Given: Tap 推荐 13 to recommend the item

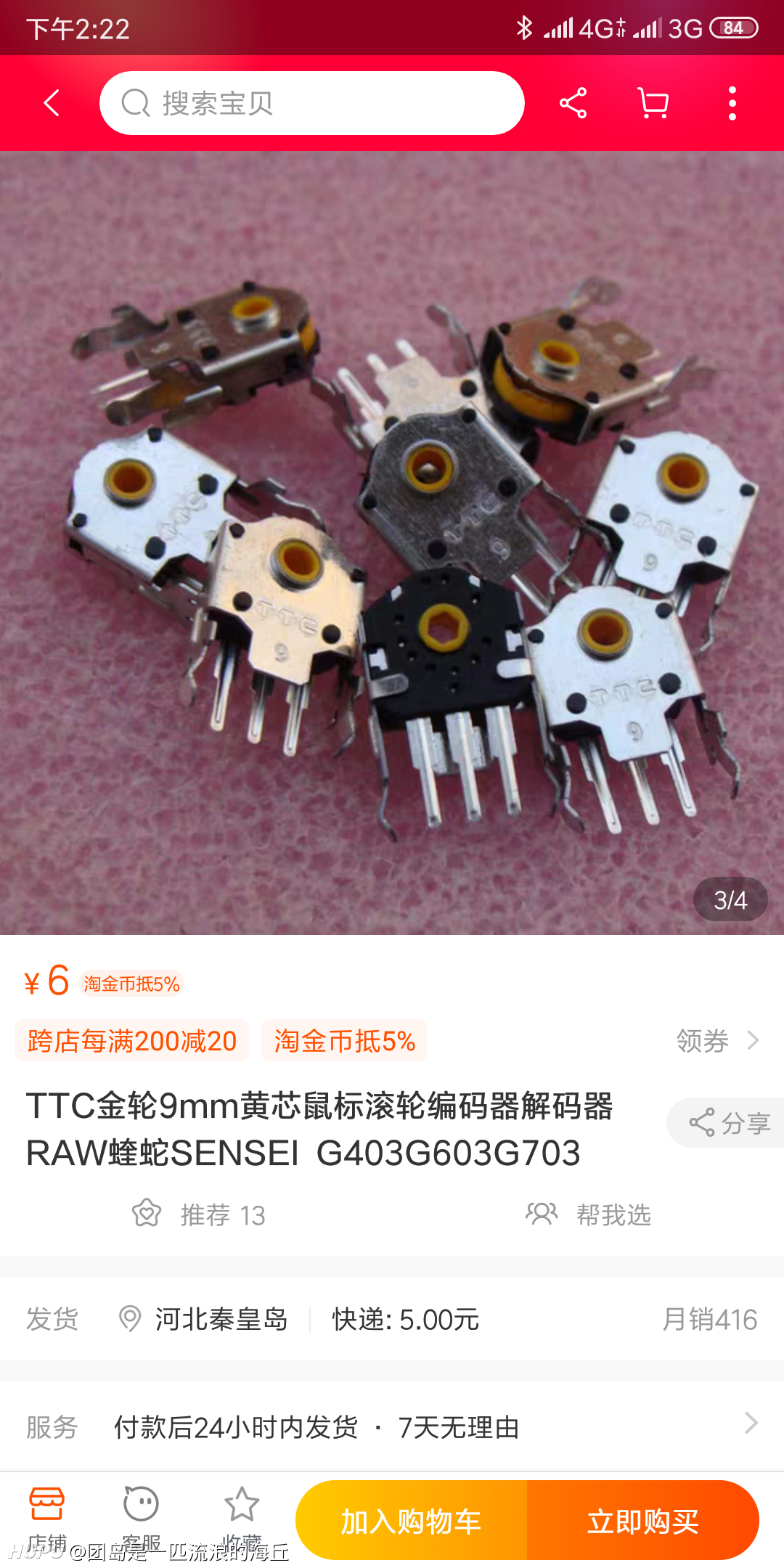Looking at the screenshot, I should click(199, 1214).
